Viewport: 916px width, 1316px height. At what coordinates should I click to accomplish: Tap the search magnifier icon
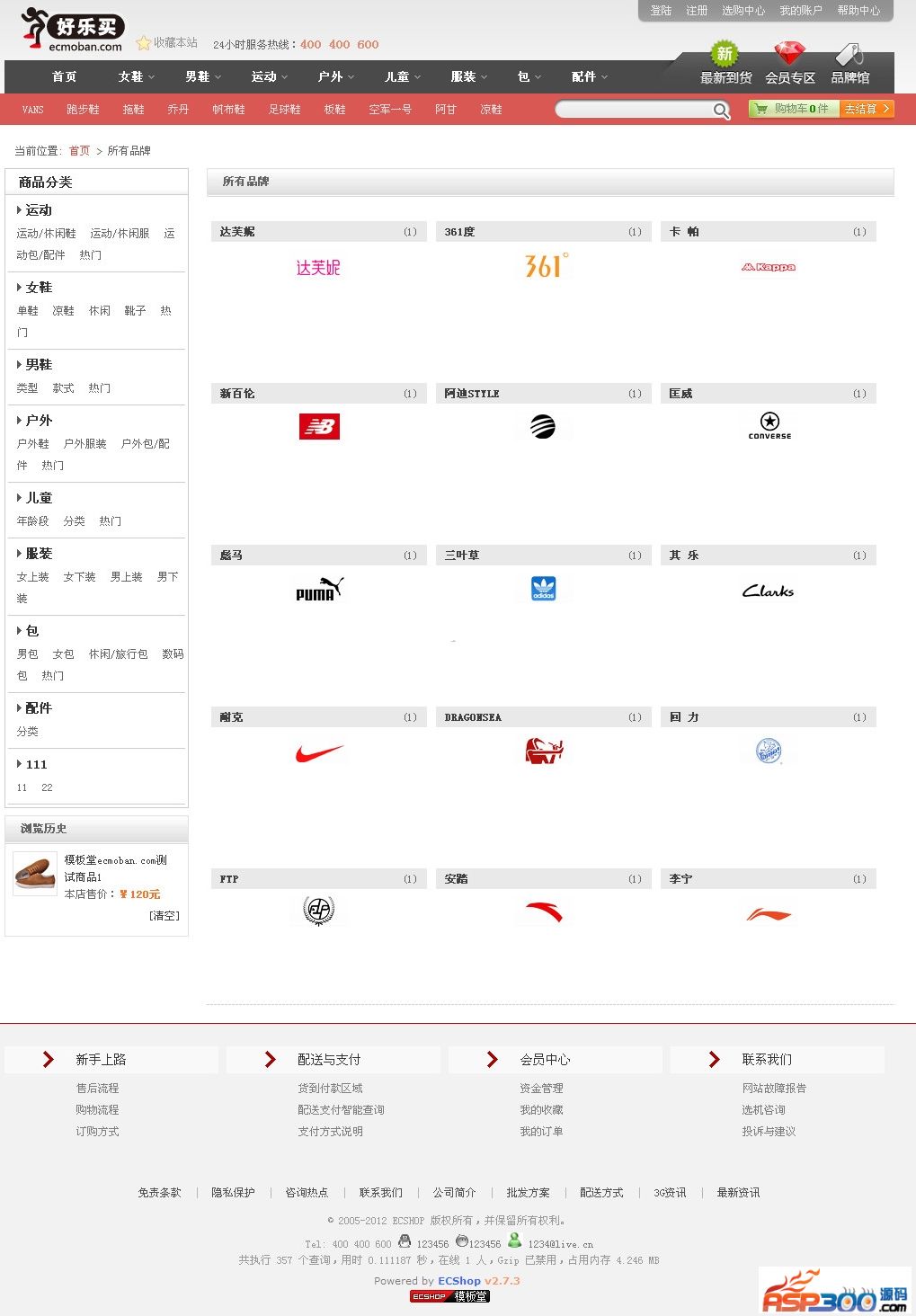pyautogui.click(x=721, y=110)
